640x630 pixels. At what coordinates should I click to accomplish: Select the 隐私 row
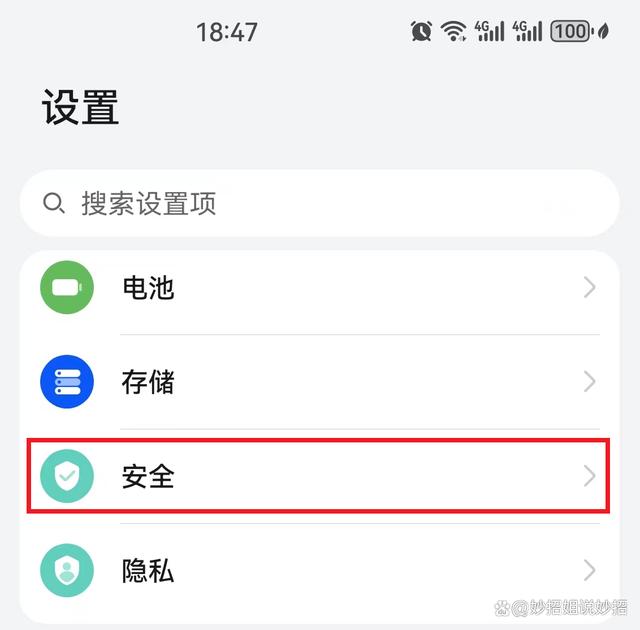pyautogui.click(x=318, y=570)
